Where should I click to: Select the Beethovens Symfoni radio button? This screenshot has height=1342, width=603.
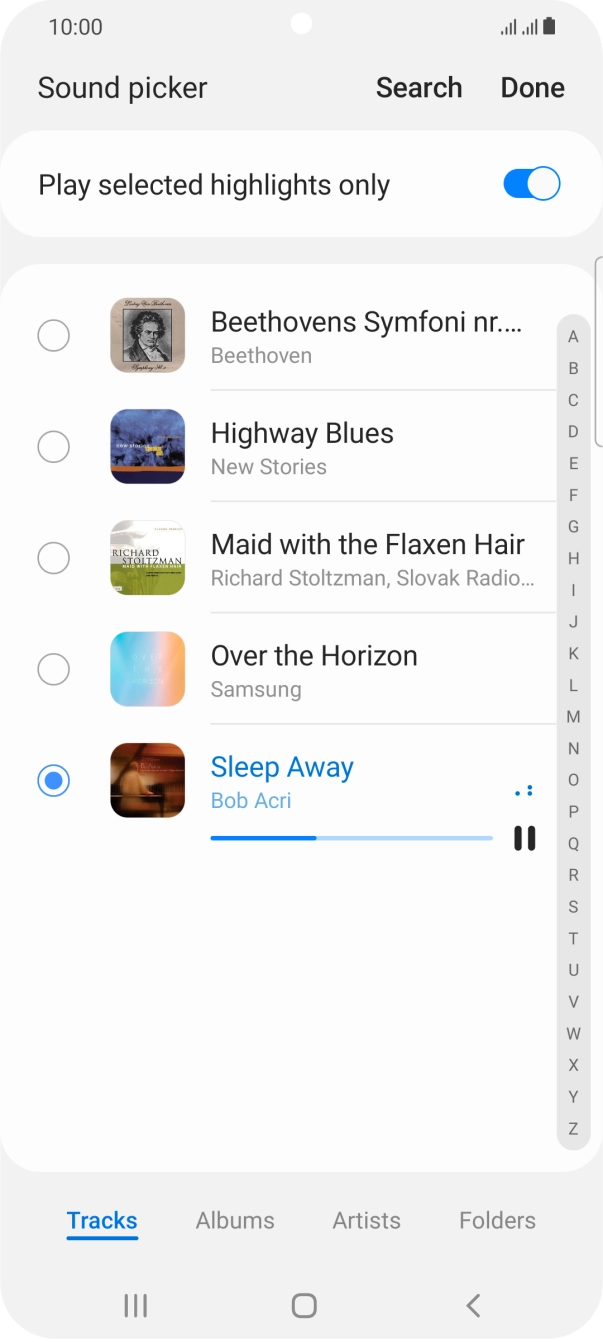tap(53, 335)
